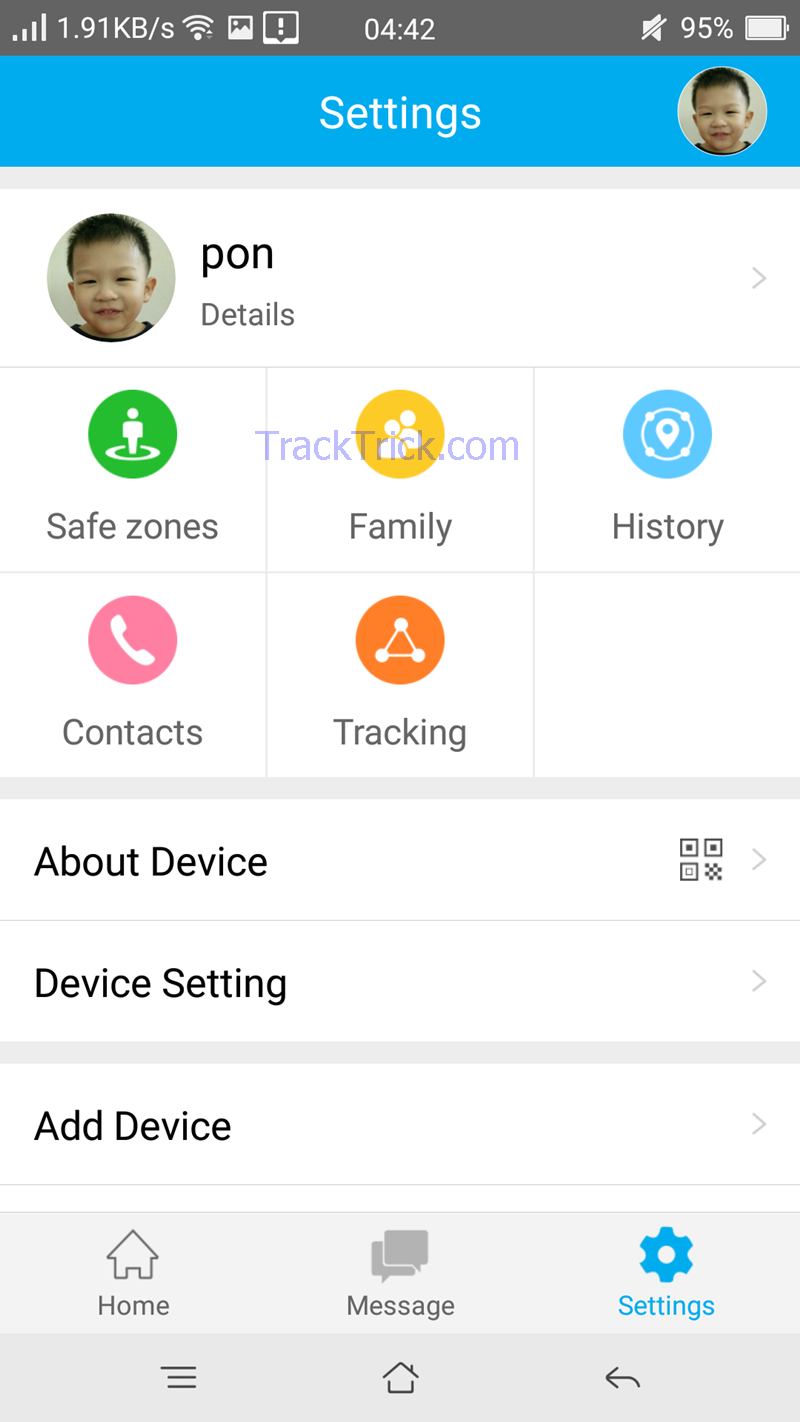This screenshot has height=1422, width=800.
Task: Open Safe zones
Action: [x=132, y=468]
